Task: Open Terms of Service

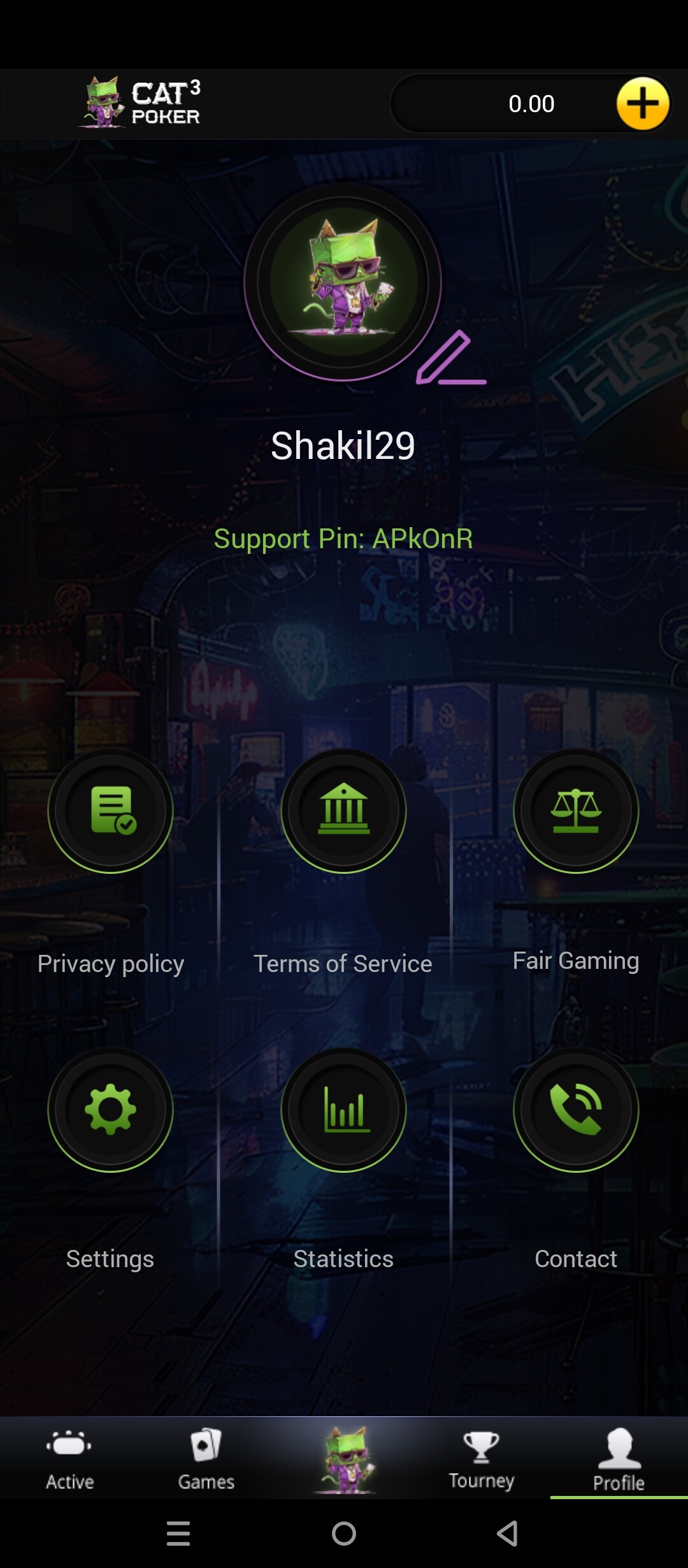Action: (343, 811)
